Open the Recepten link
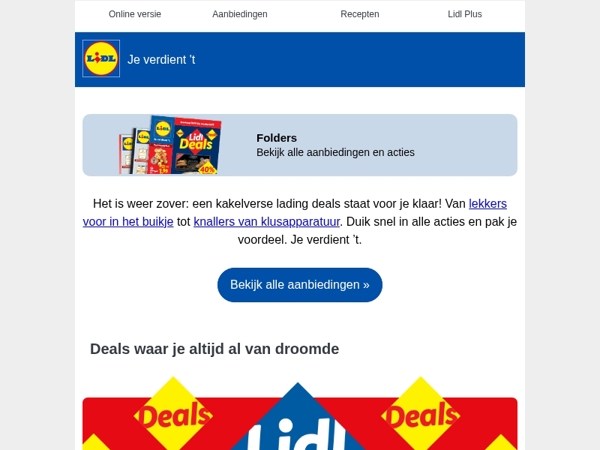Viewport: 600px width, 450px height. click(x=359, y=14)
